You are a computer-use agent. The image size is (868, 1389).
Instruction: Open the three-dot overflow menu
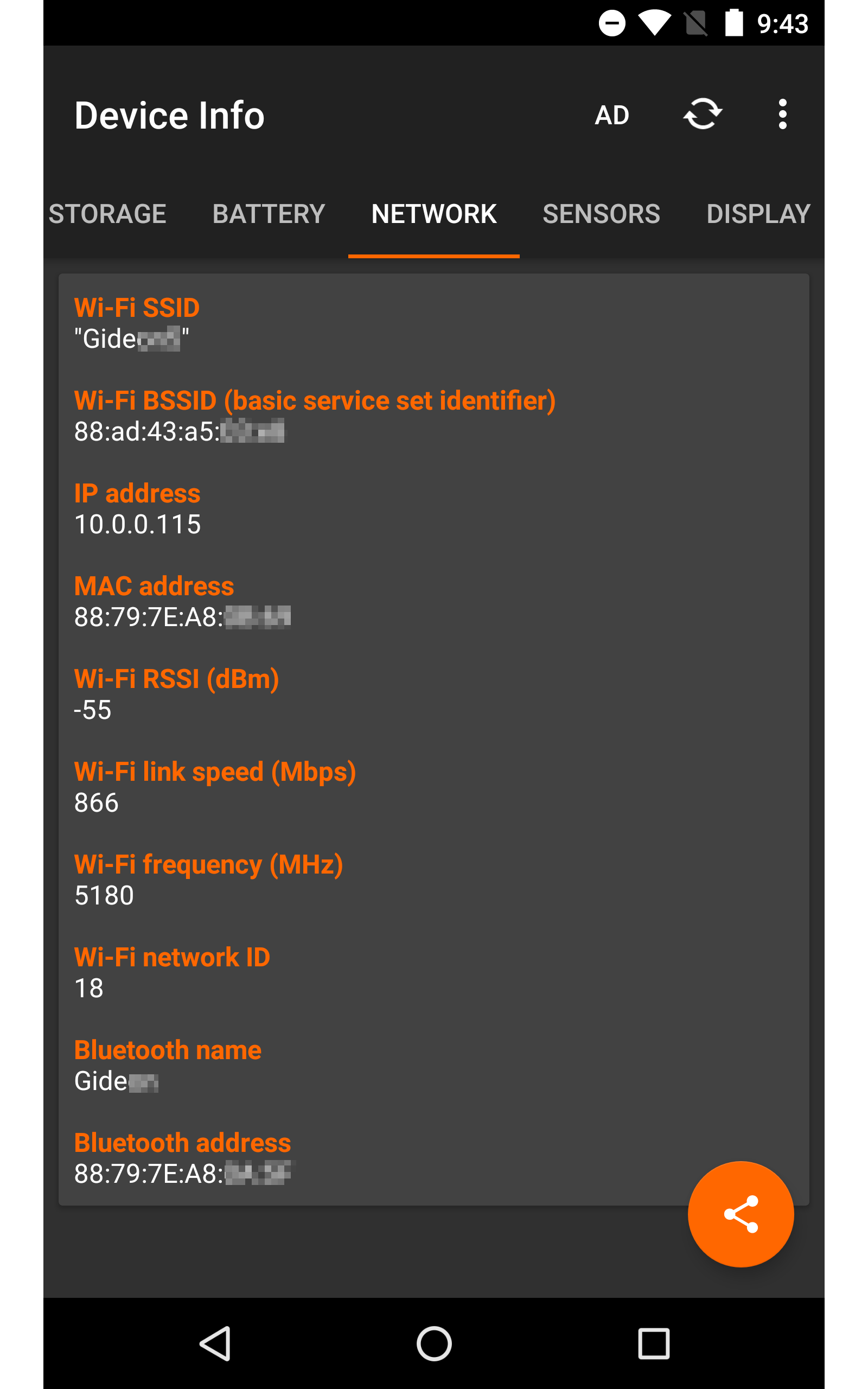click(782, 113)
